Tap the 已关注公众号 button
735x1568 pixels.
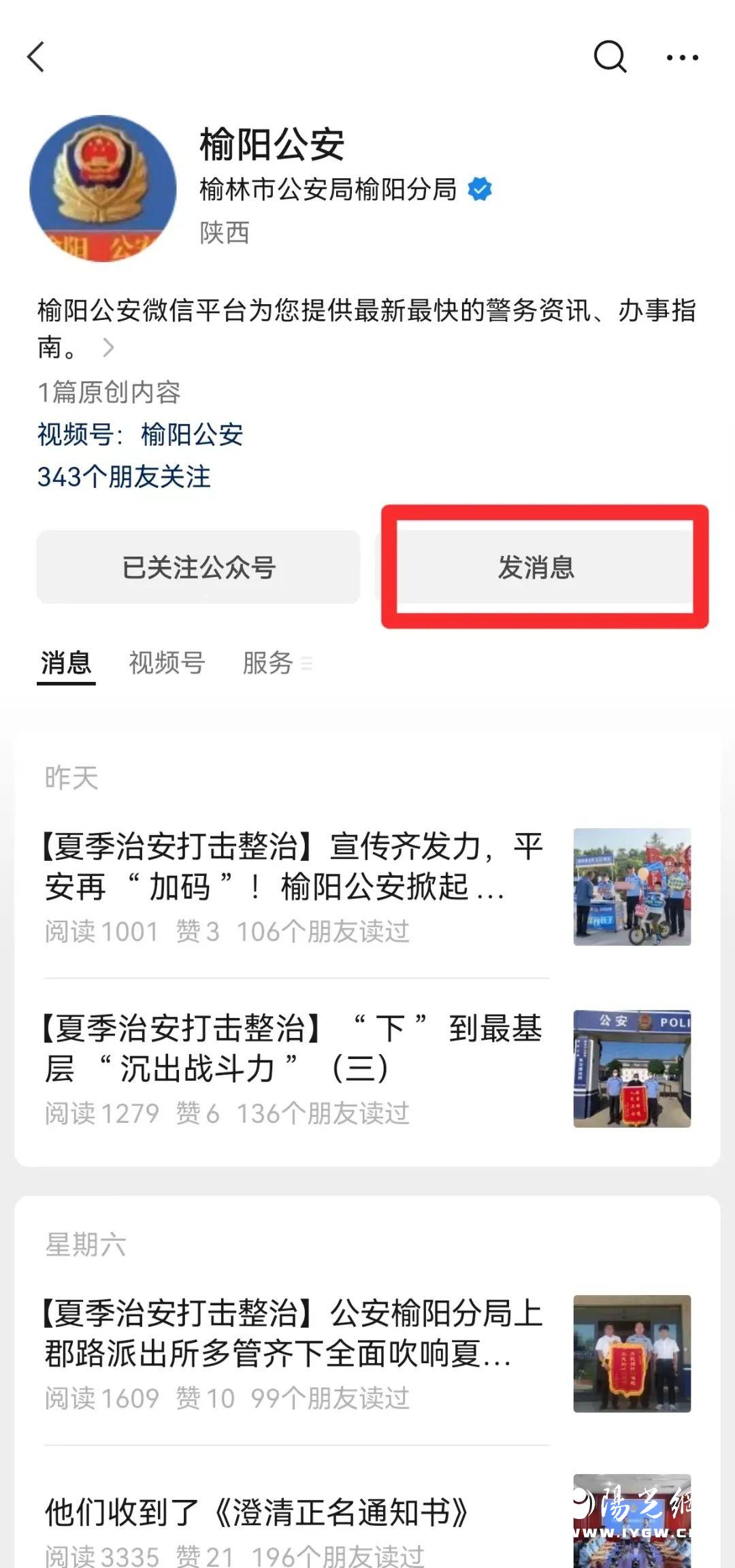point(198,567)
